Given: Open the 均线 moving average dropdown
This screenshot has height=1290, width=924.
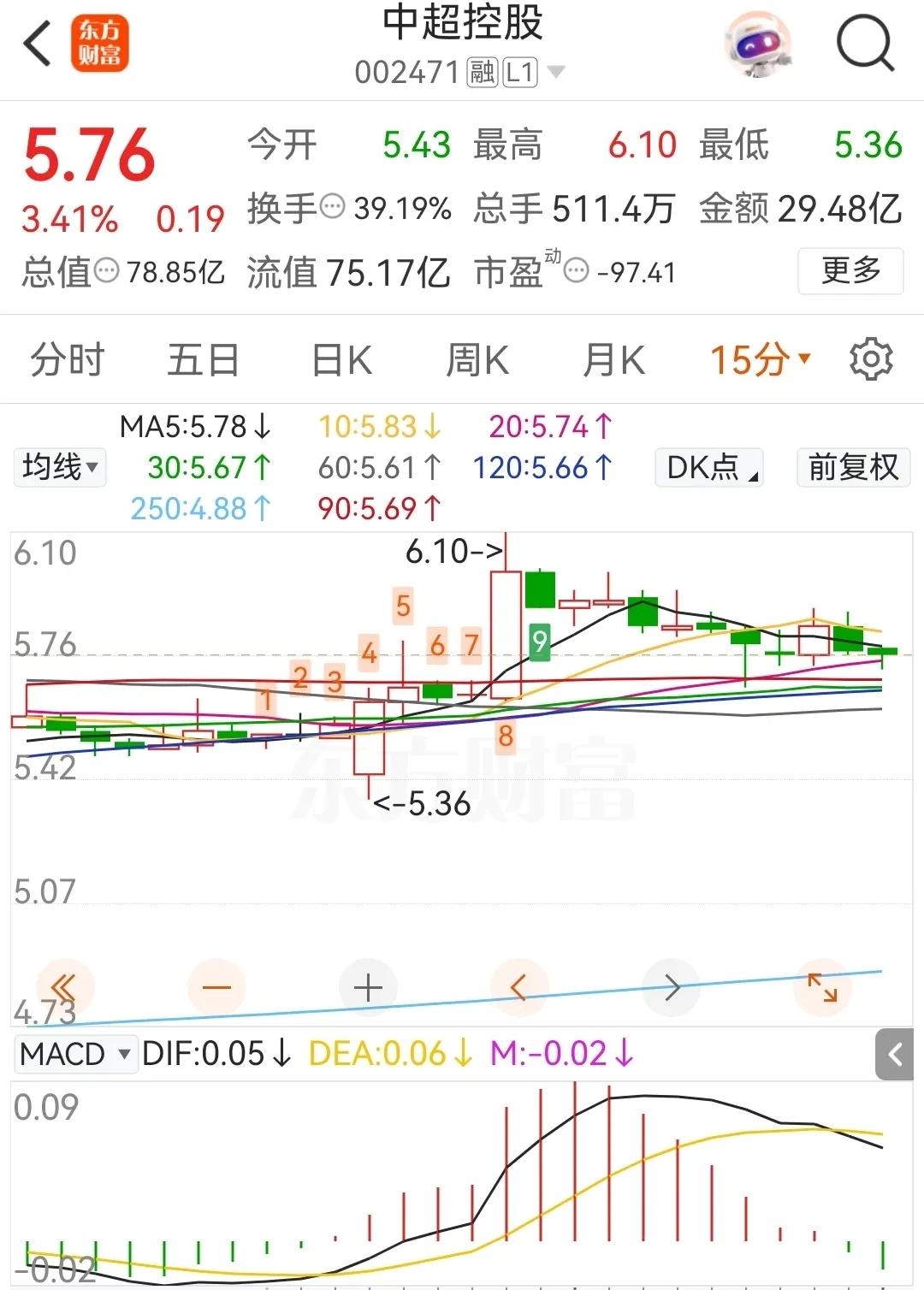Looking at the screenshot, I should [x=58, y=468].
